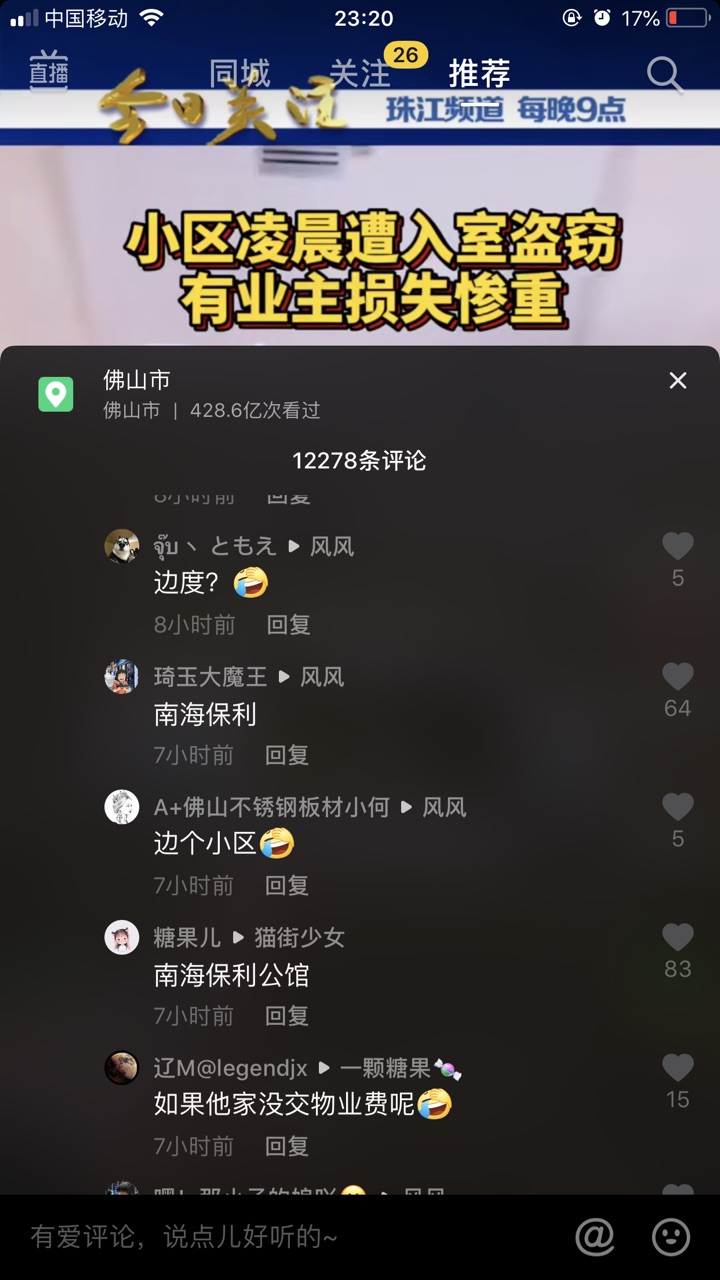The height and width of the screenshot is (1280, 720).
Task: Reply to 琦玉大魔王's comment
Action: [x=287, y=755]
